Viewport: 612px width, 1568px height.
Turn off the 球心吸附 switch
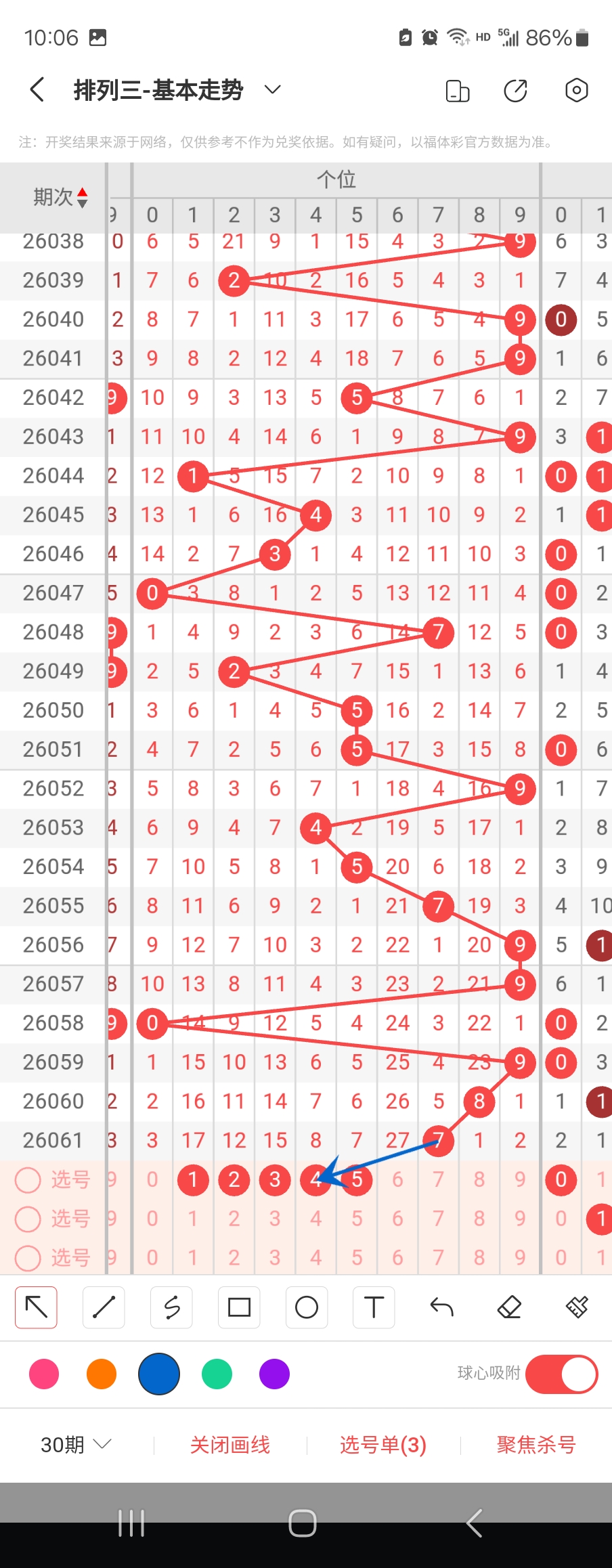(561, 1374)
